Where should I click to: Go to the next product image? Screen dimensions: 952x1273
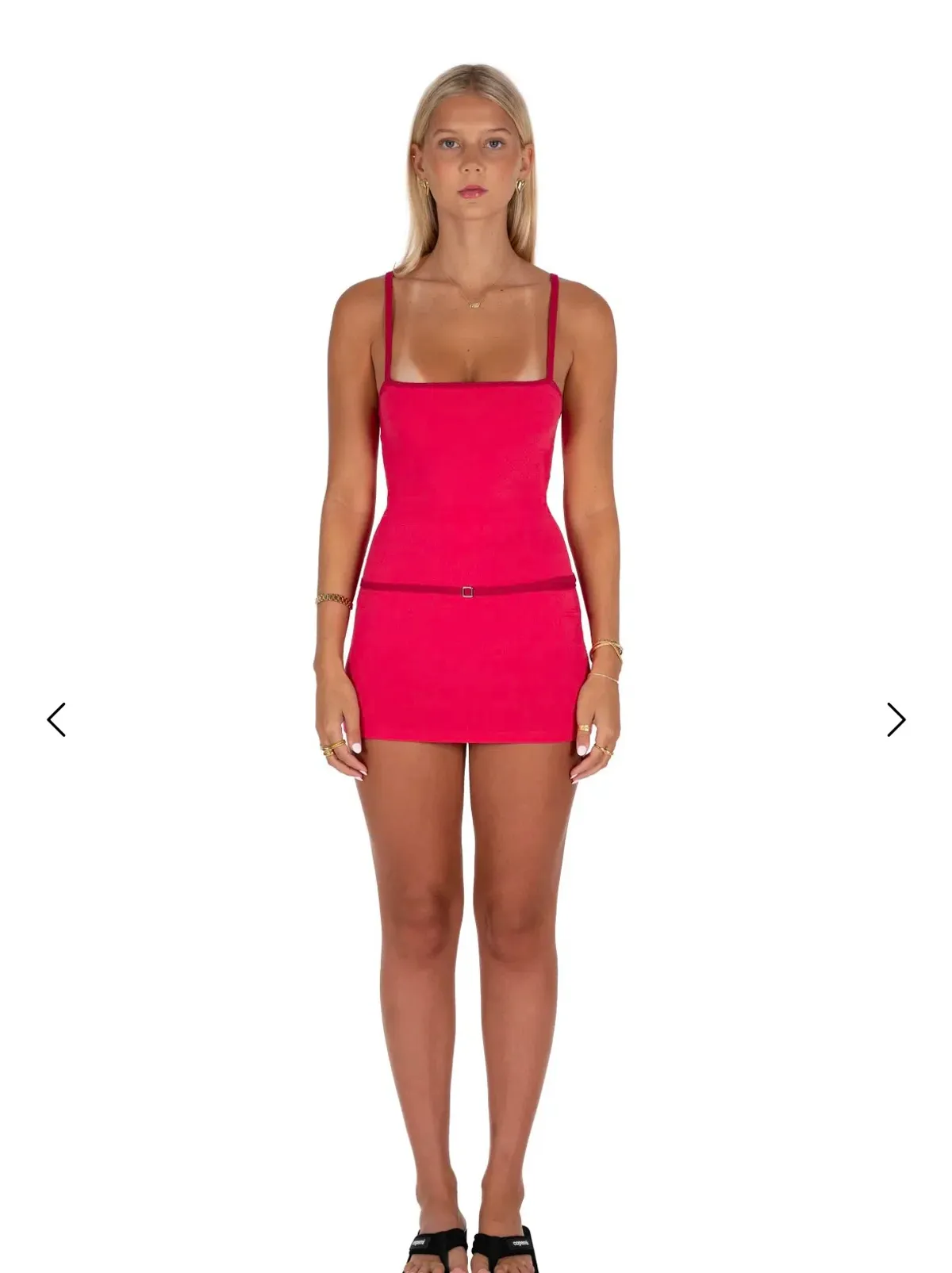coord(896,719)
